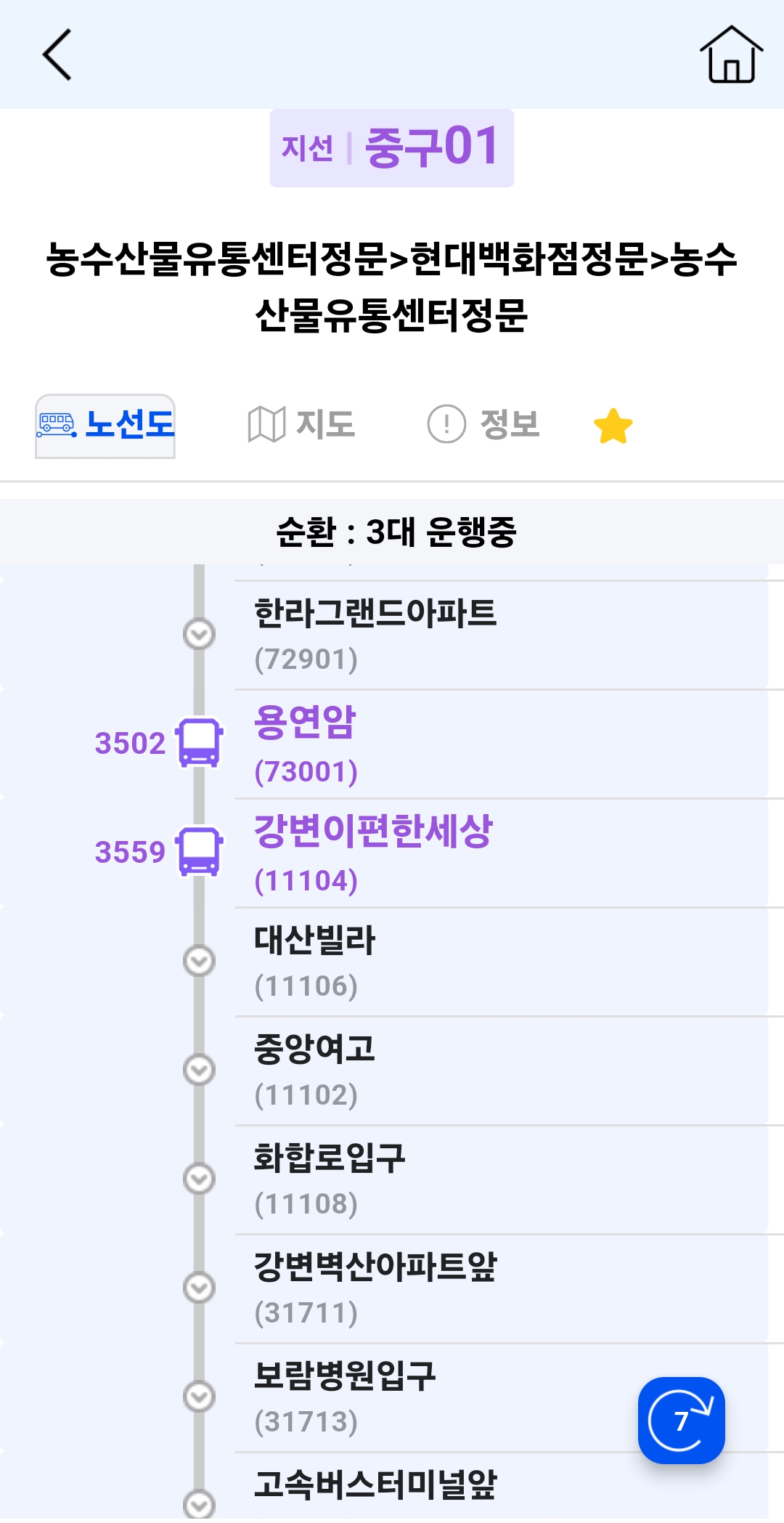Open the home screen icon
The image size is (784, 1523).
731,54
